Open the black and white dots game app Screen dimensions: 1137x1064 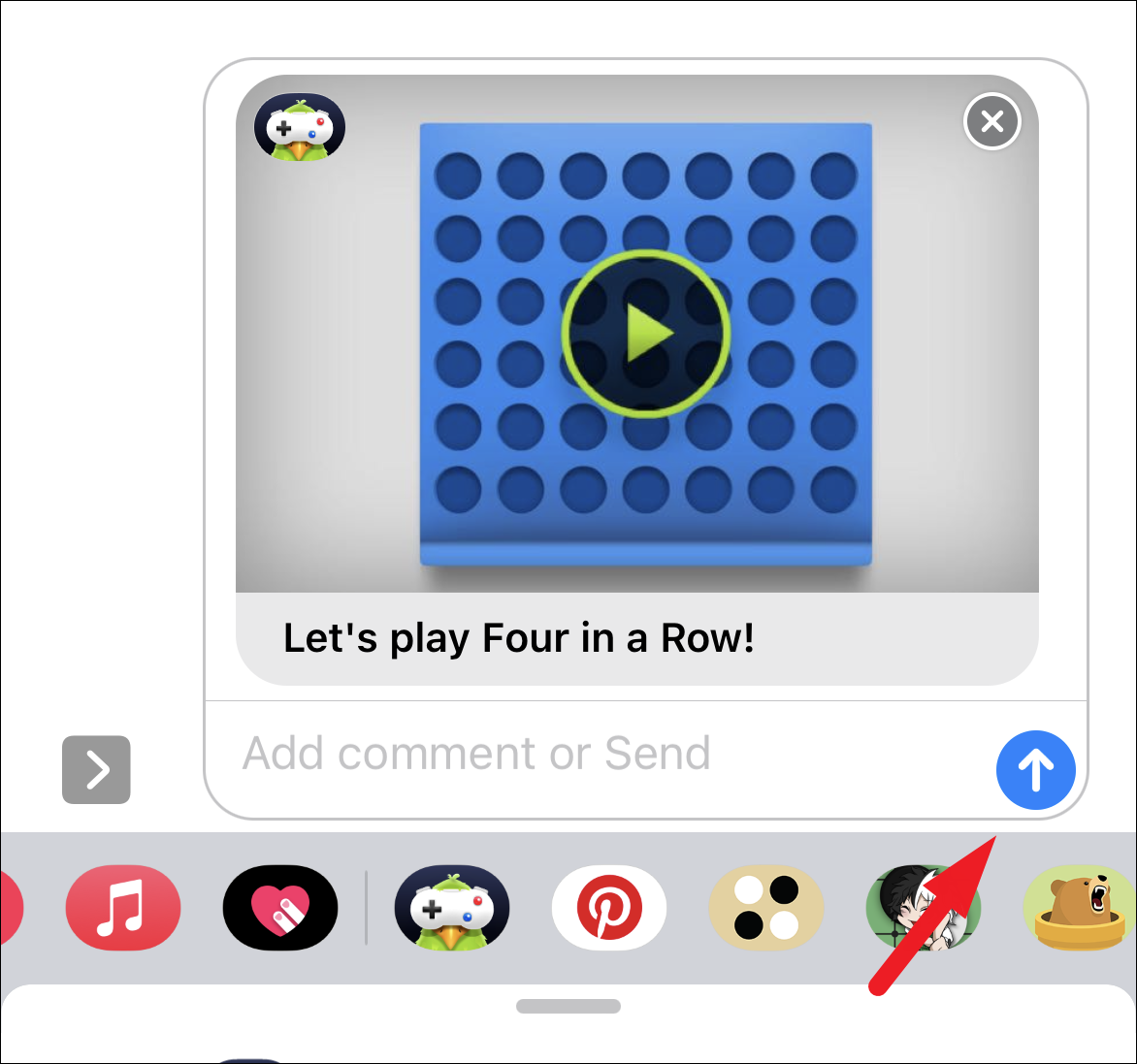click(766, 908)
